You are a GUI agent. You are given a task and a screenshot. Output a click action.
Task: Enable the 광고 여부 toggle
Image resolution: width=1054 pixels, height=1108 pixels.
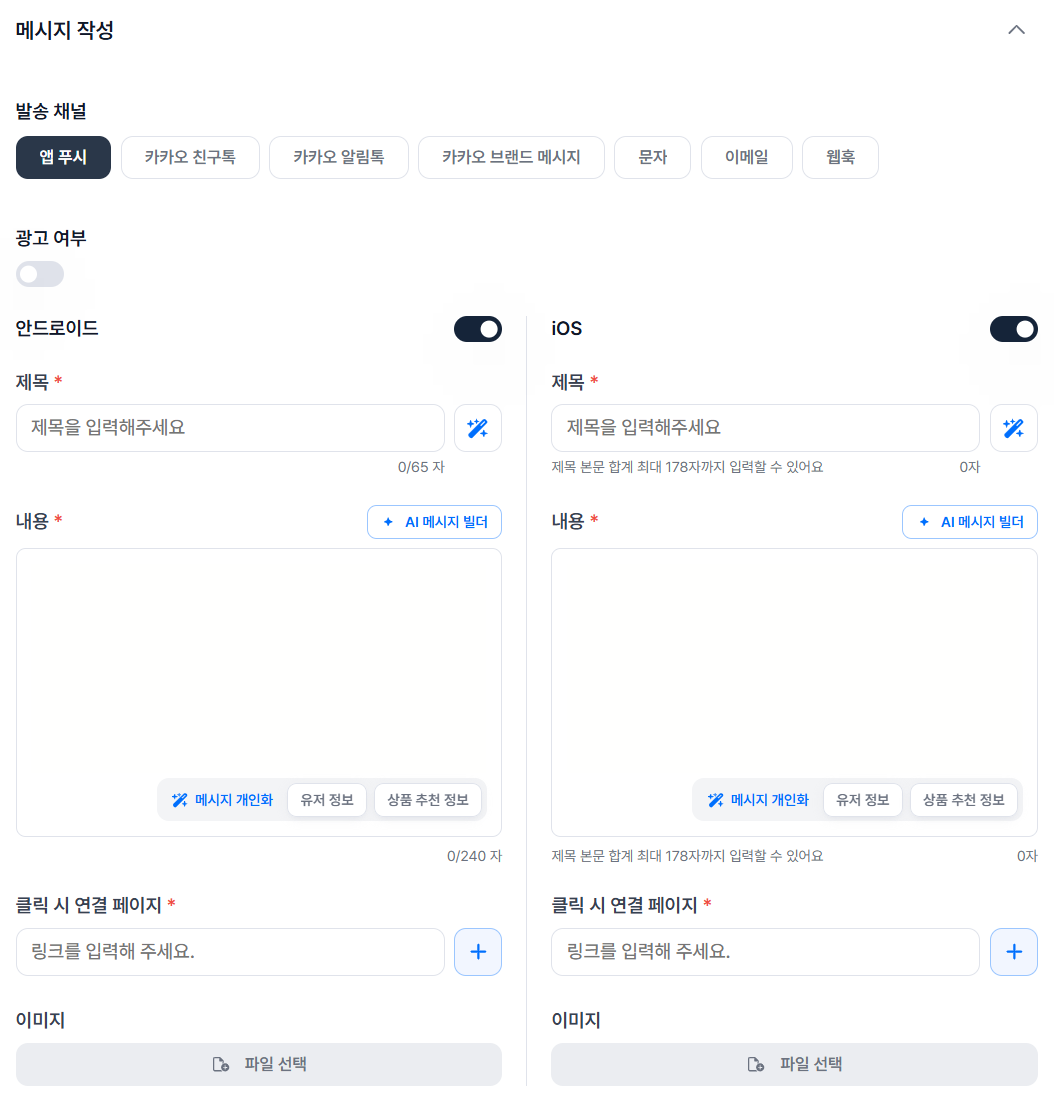point(40,274)
